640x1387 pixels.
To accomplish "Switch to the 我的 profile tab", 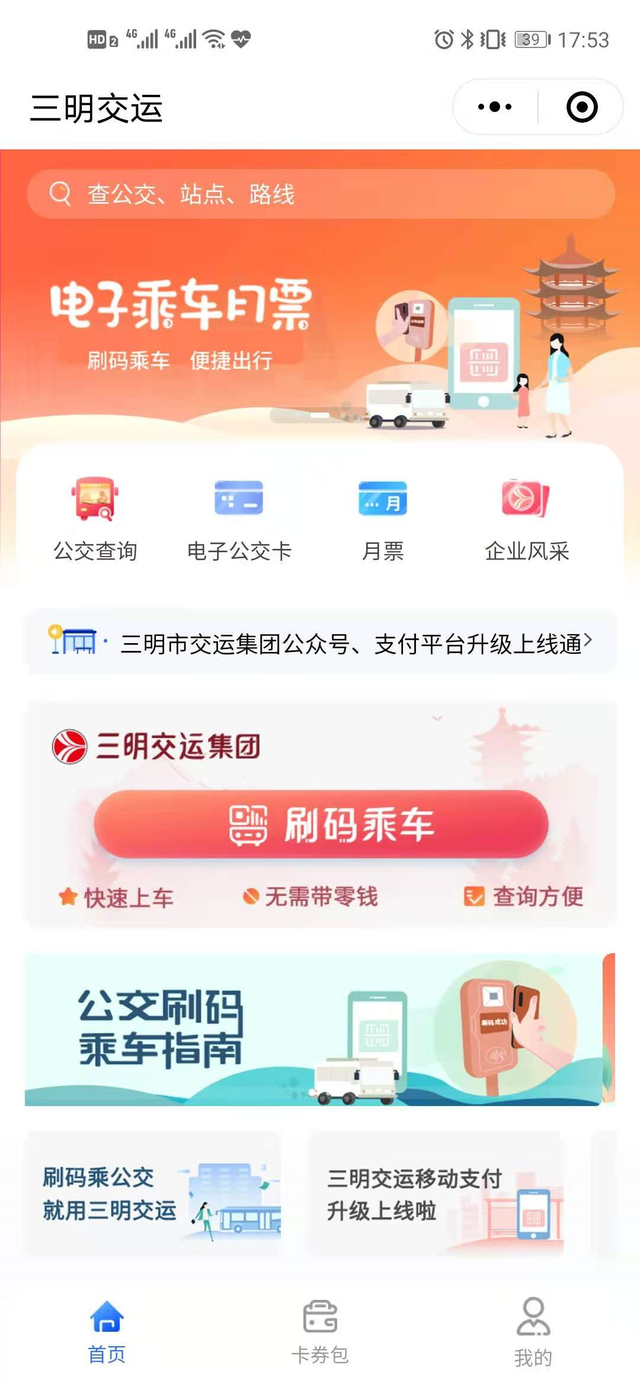I will click(533, 1333).
